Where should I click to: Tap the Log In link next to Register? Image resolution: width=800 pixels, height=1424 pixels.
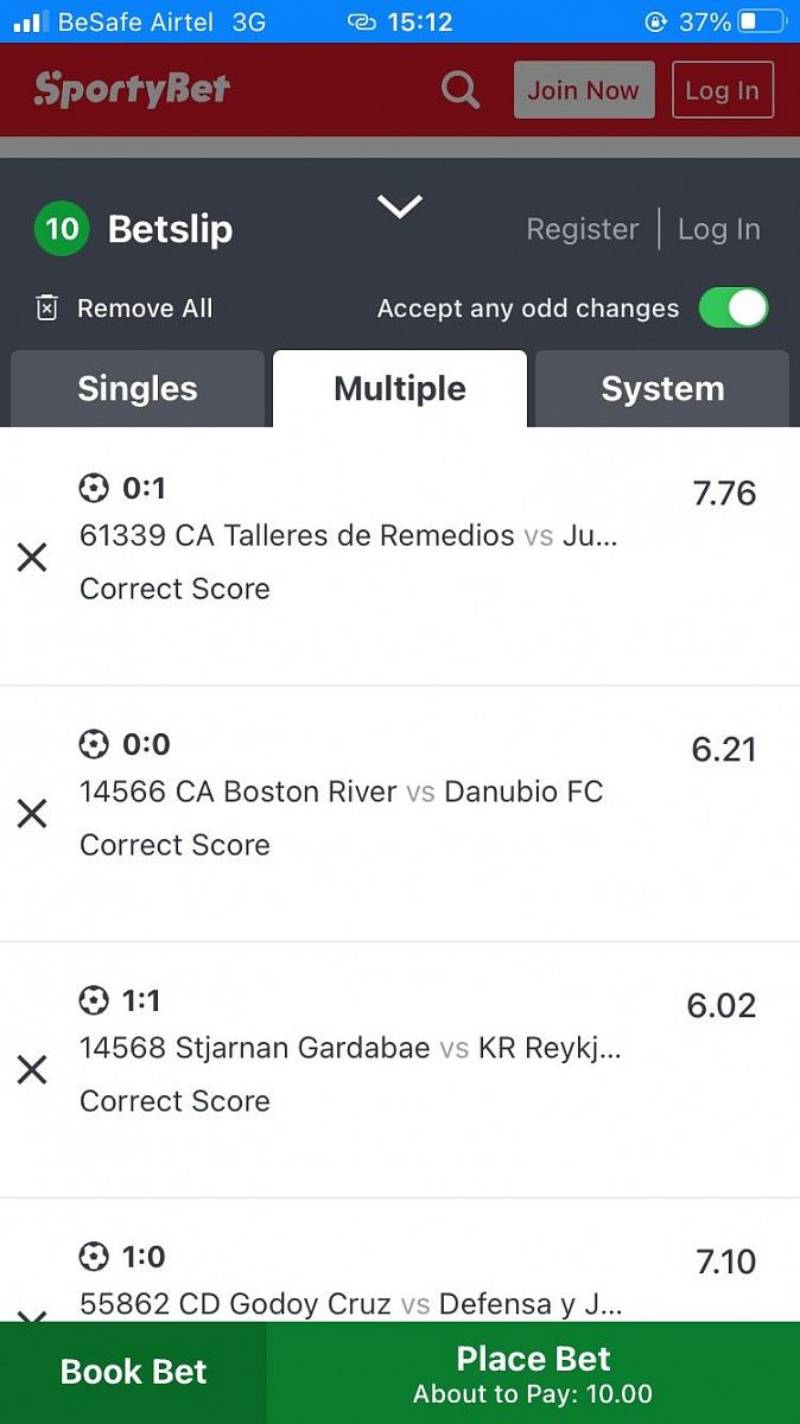(x=718, y=229)
